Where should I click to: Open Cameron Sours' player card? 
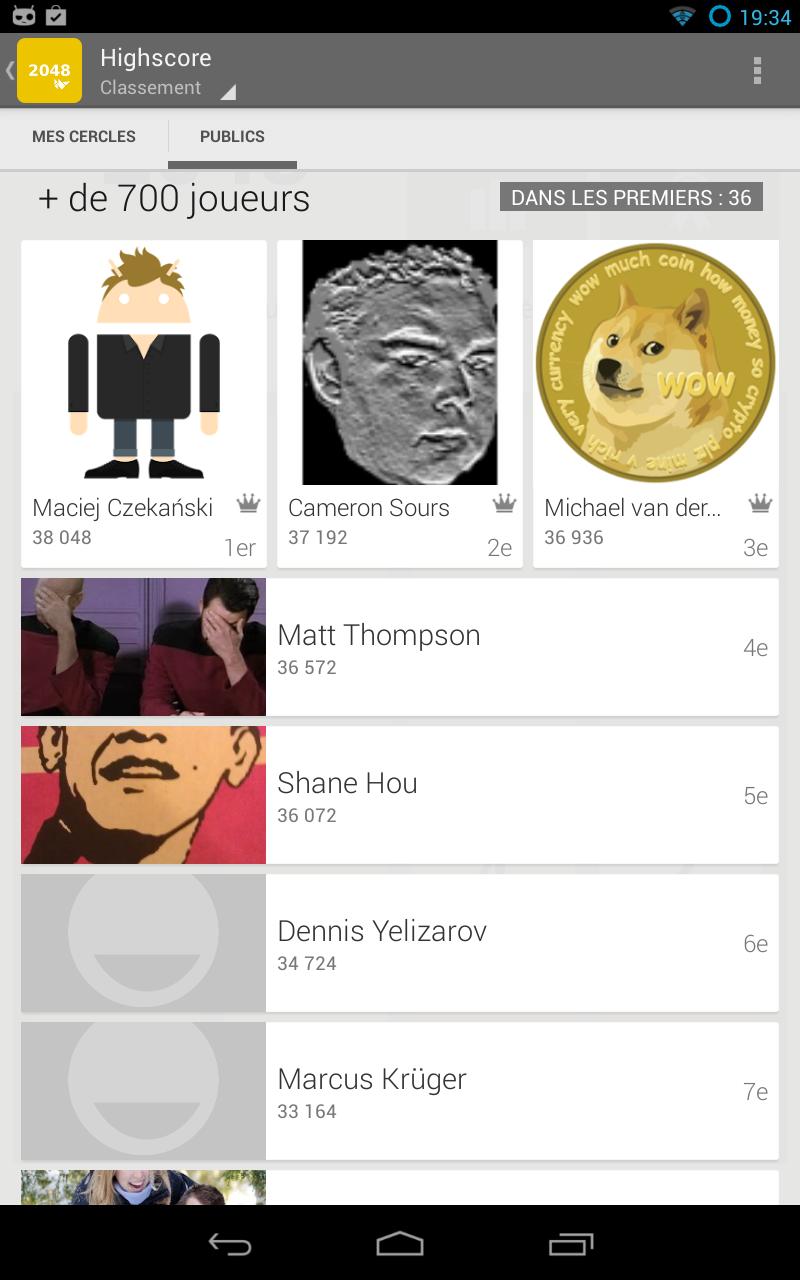tap(400, 403)
